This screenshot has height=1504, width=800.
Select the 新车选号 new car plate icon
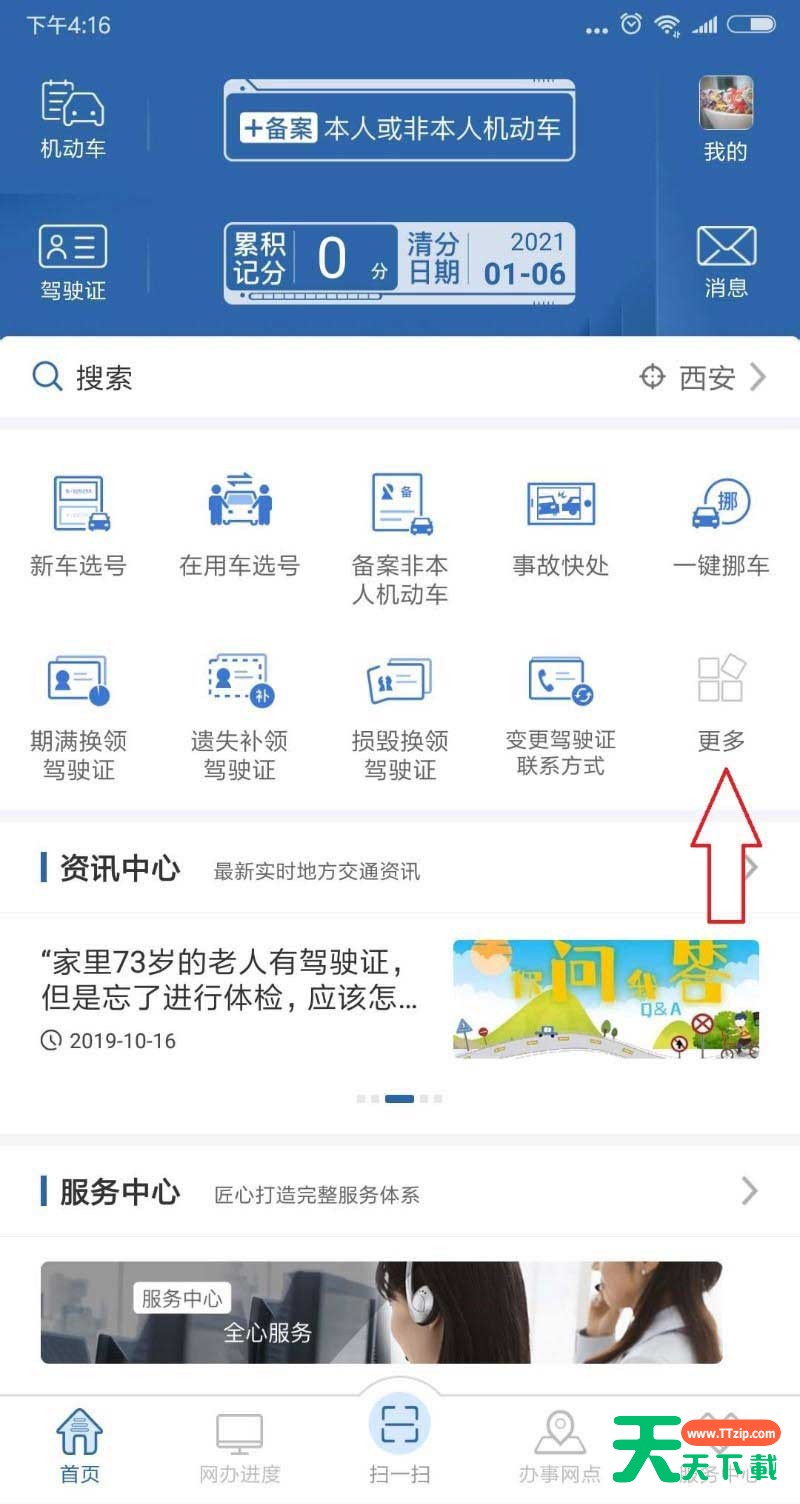click(80, 520)
